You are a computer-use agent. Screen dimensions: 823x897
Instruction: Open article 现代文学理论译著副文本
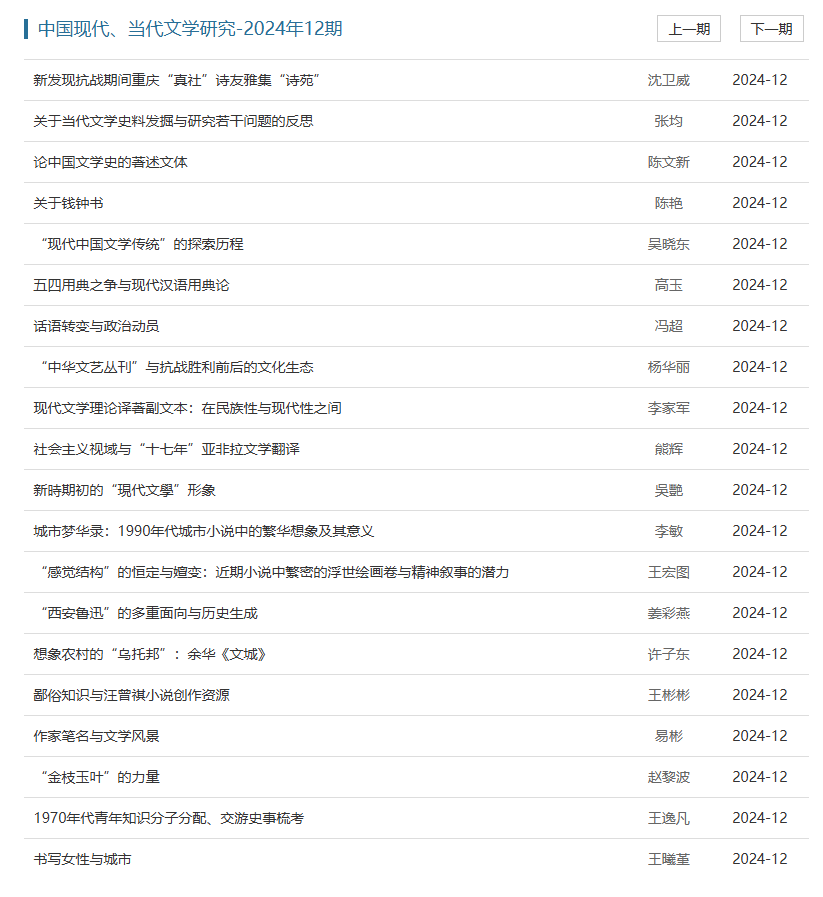click(187, 408)
